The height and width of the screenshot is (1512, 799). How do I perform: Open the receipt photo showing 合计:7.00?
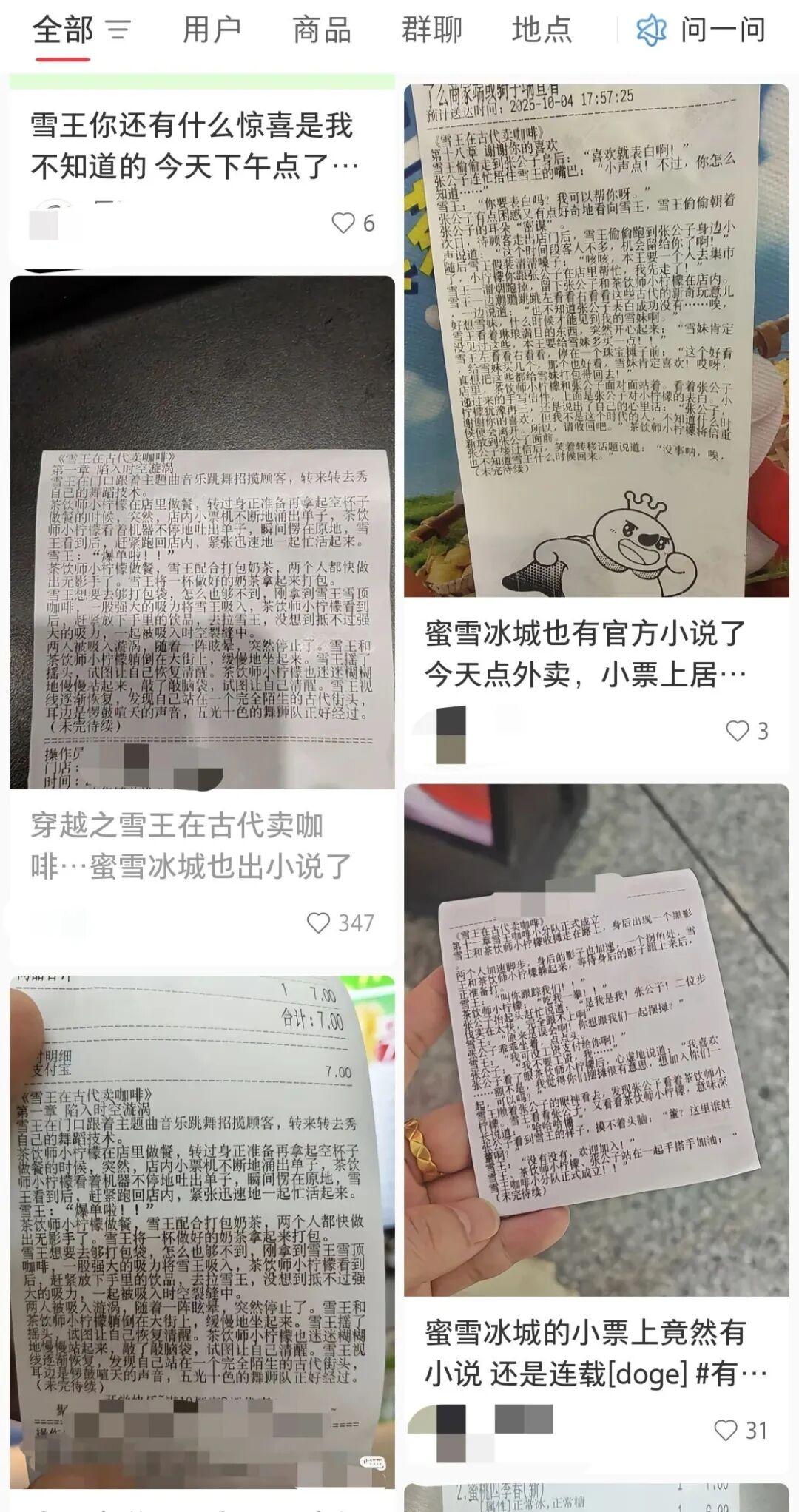coord(201,1228)
